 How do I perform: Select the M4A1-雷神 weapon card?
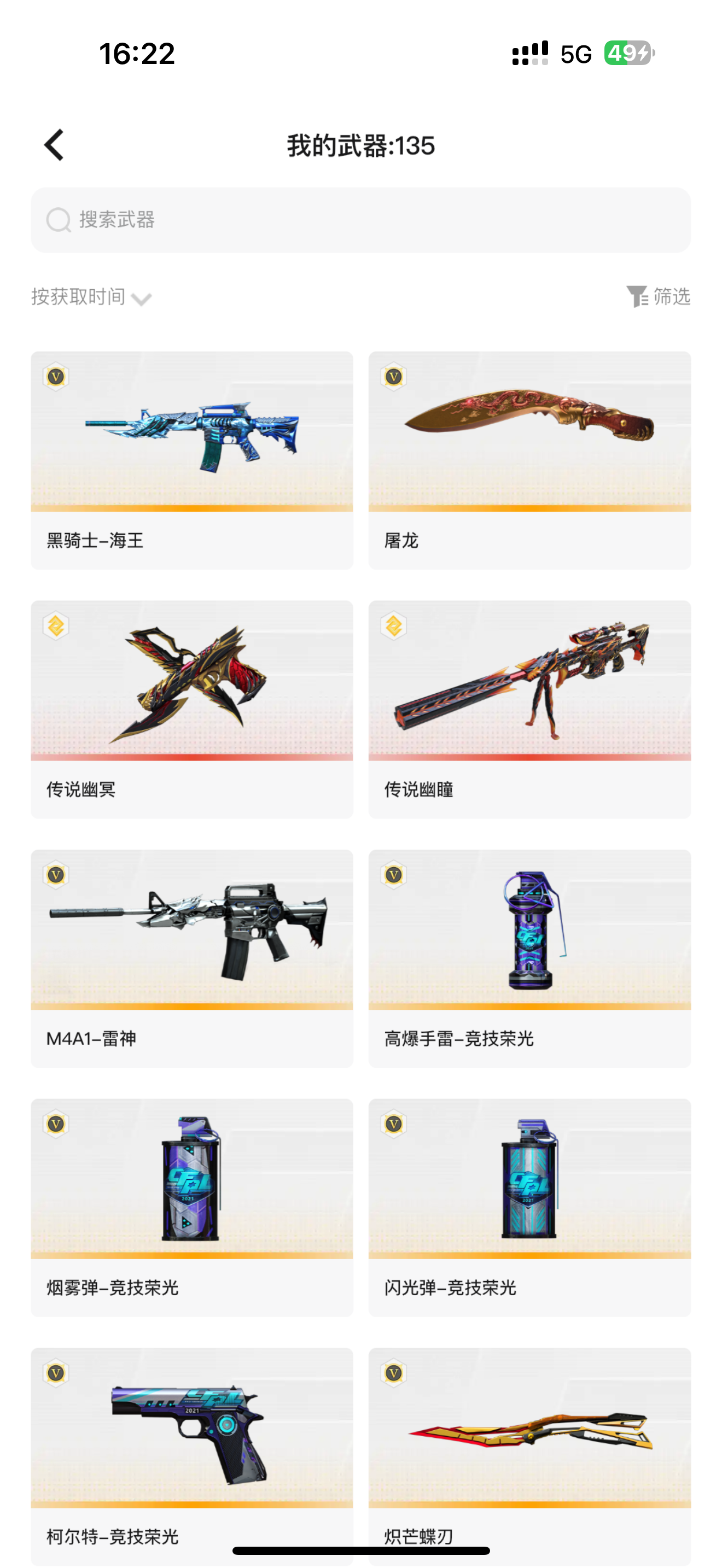pyautogui.click(x=192, y=958)
